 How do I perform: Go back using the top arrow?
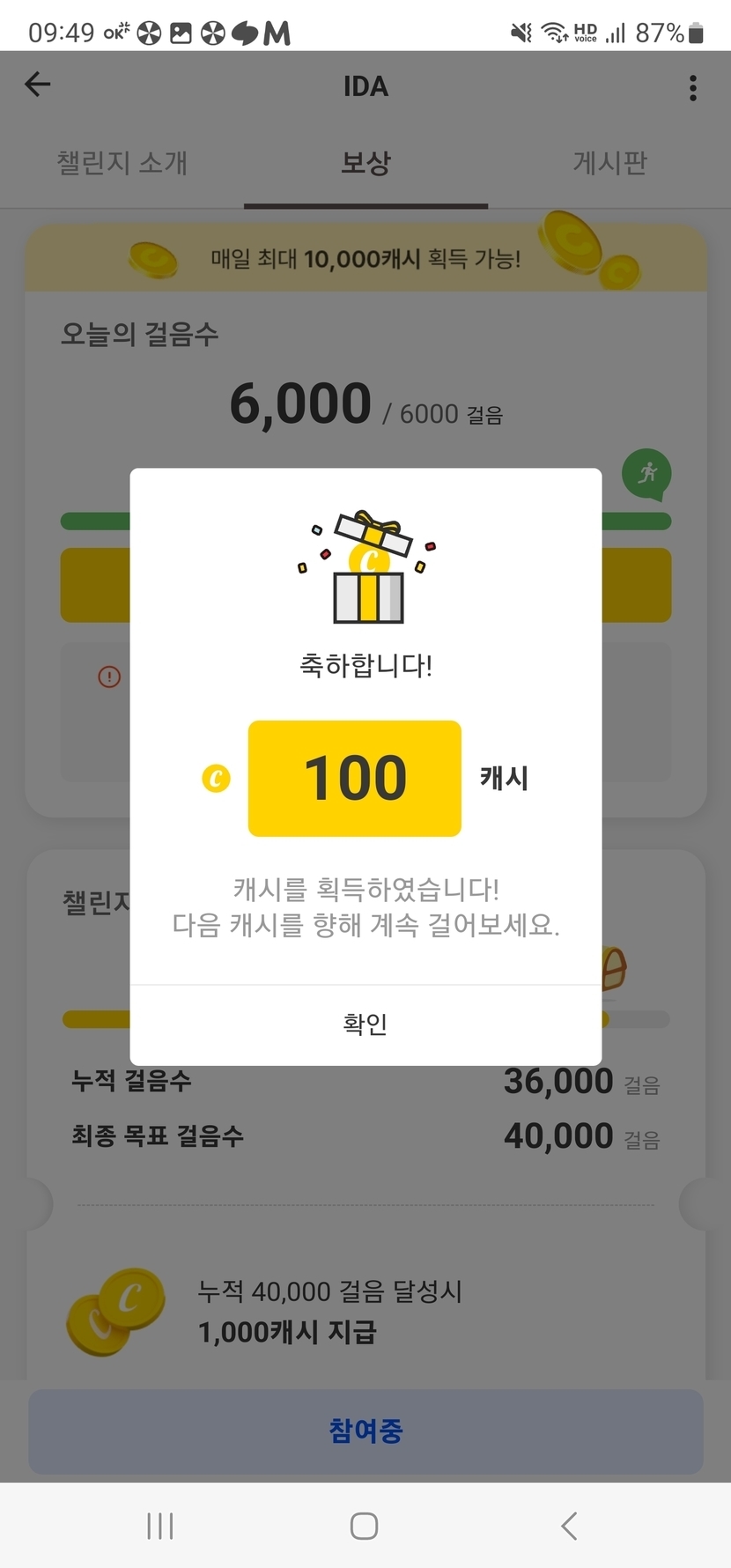pos(38,85)
